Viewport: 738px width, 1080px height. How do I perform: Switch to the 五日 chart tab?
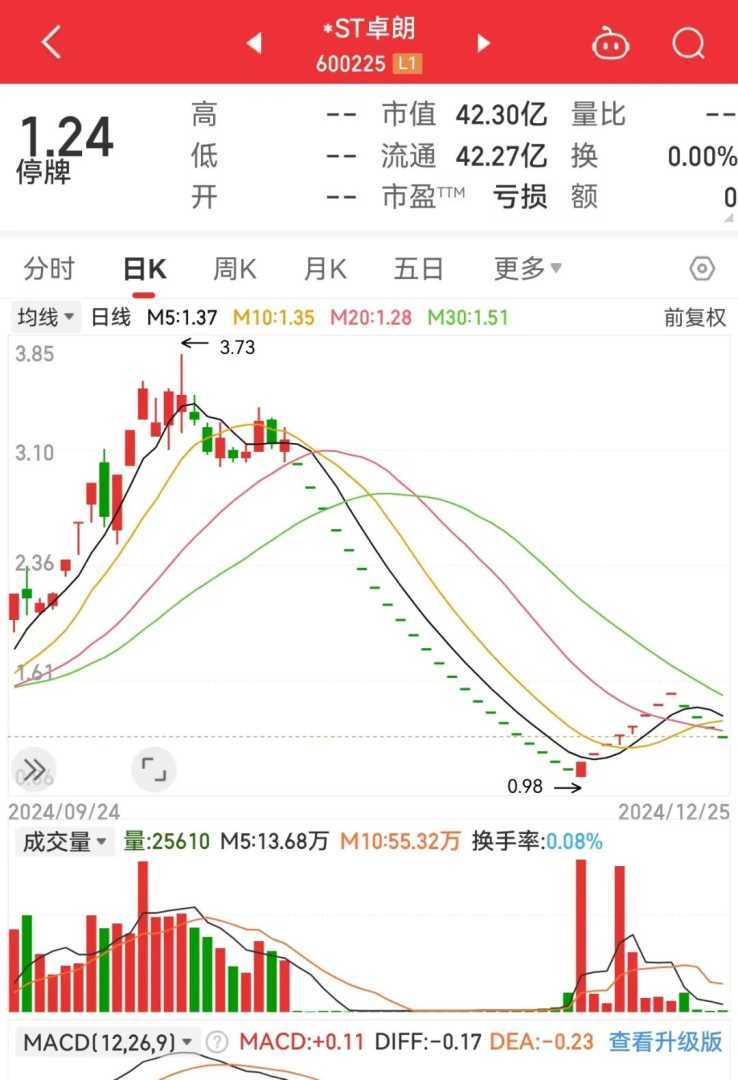[418, 269]
